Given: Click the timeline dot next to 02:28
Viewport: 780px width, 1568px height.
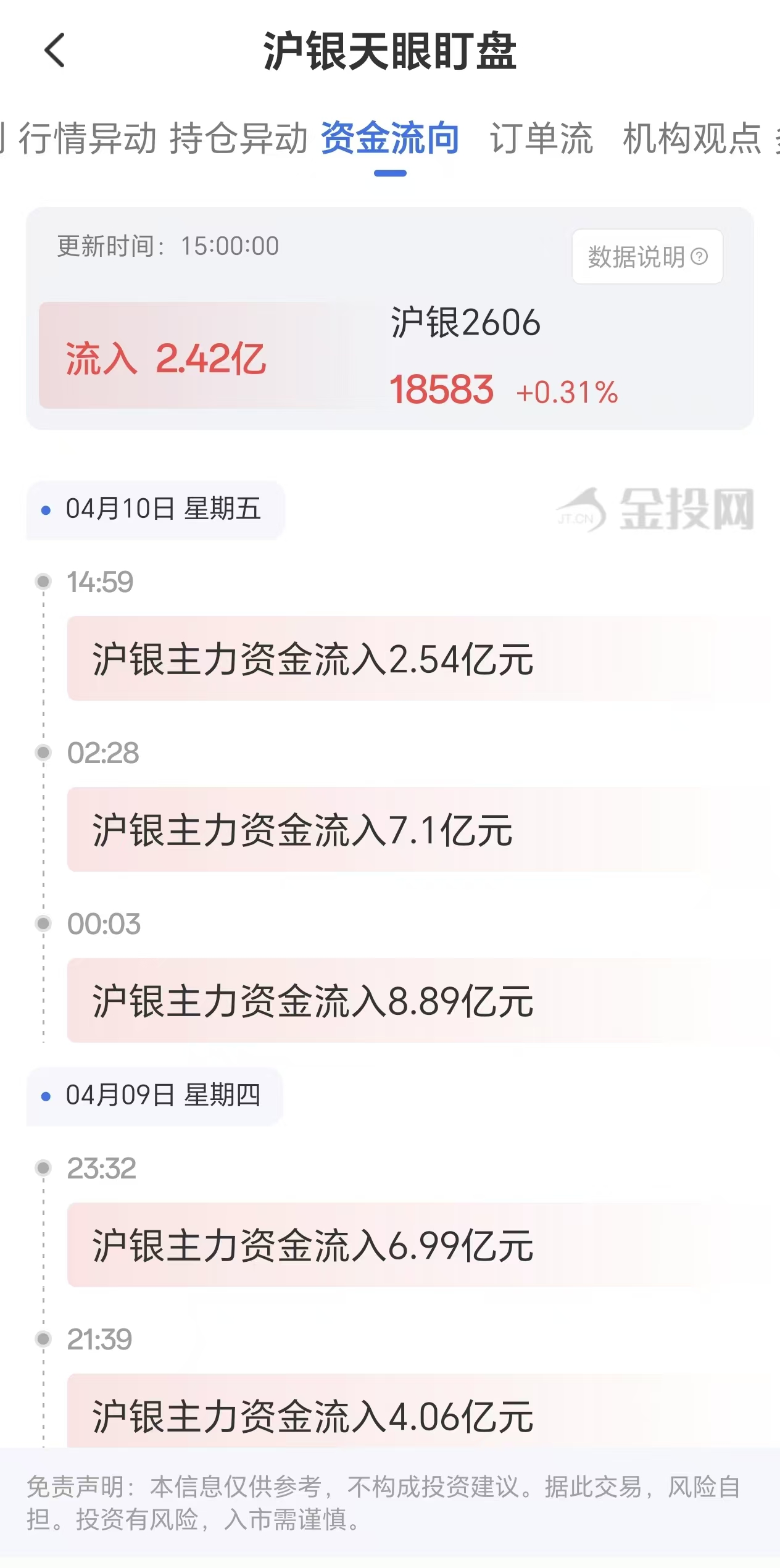Looking at the screenshot, I should 42,752.
